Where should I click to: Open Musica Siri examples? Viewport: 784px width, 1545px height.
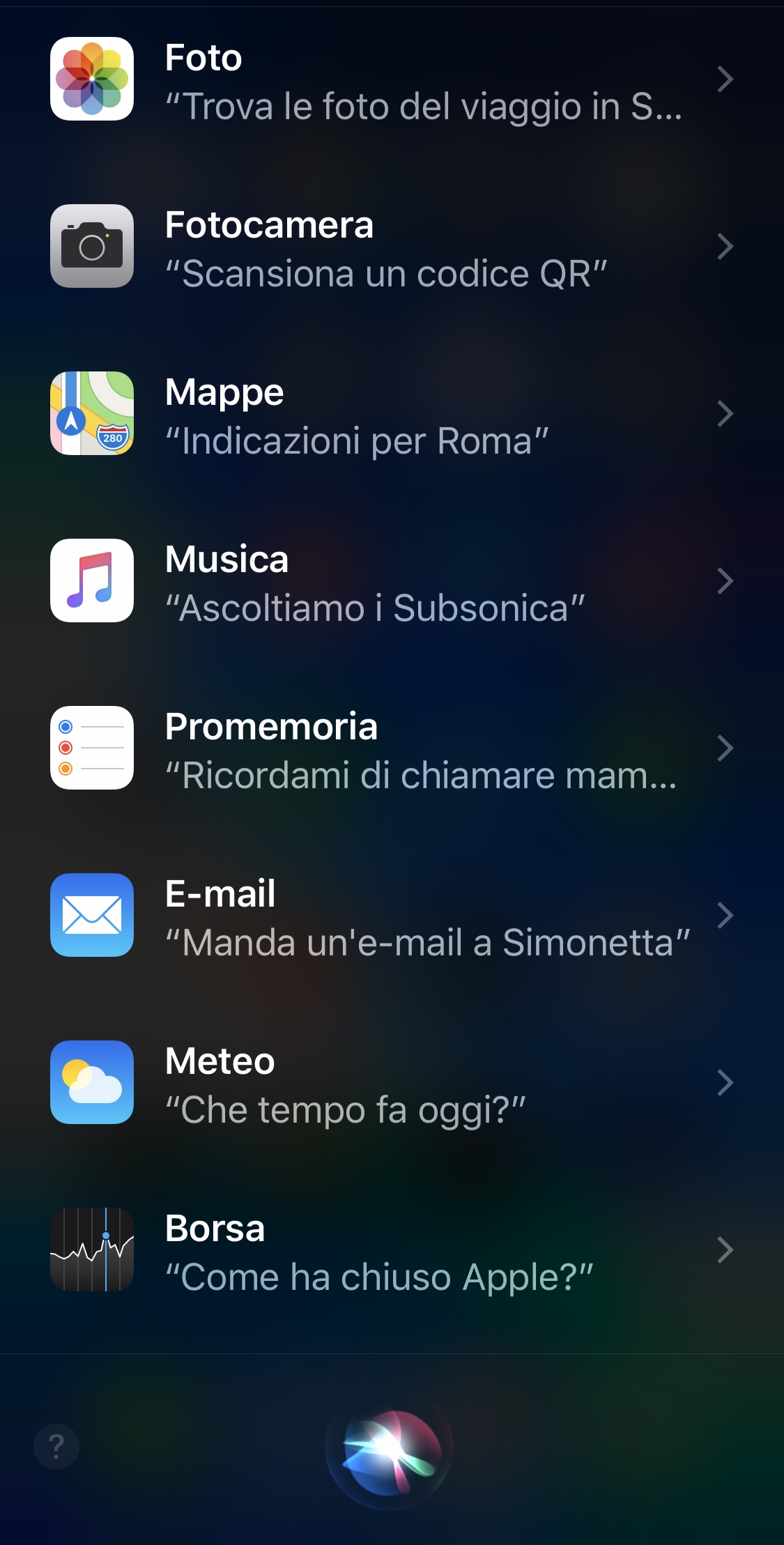tap(392, 581)
